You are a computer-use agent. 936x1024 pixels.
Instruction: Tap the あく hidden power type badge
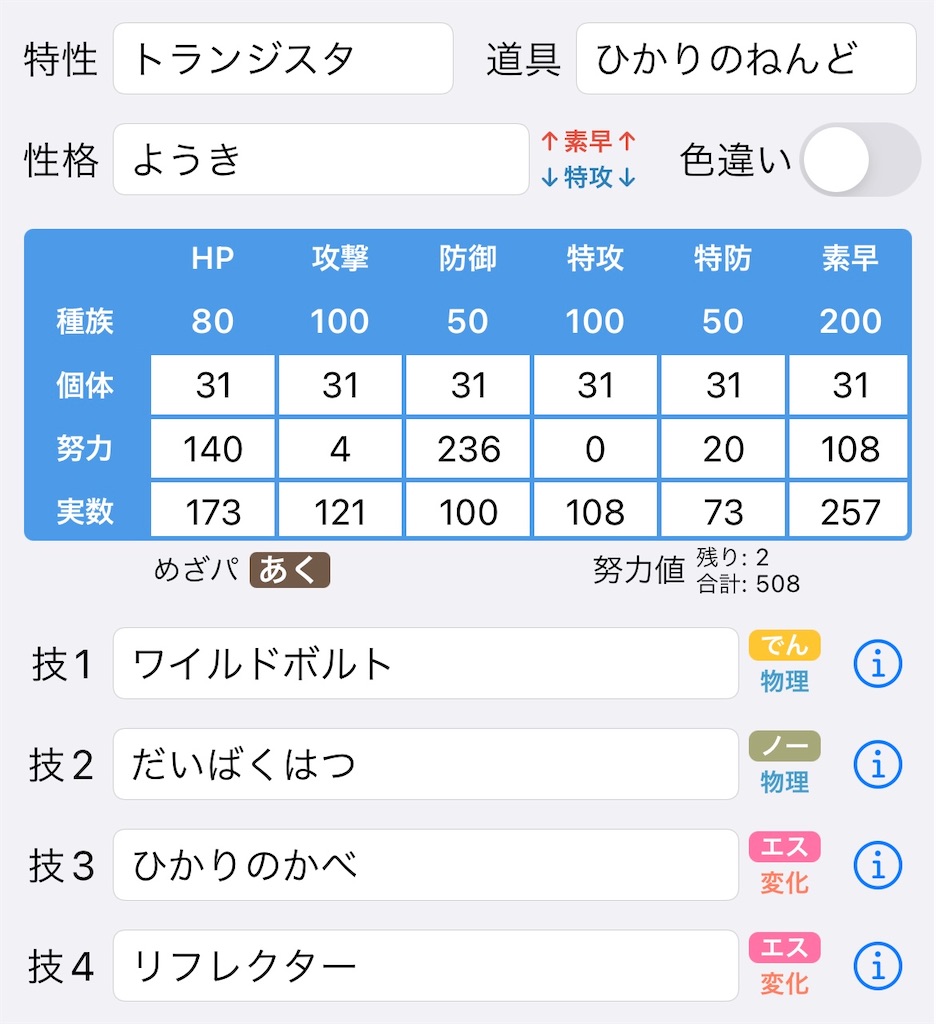coord(288,572)
